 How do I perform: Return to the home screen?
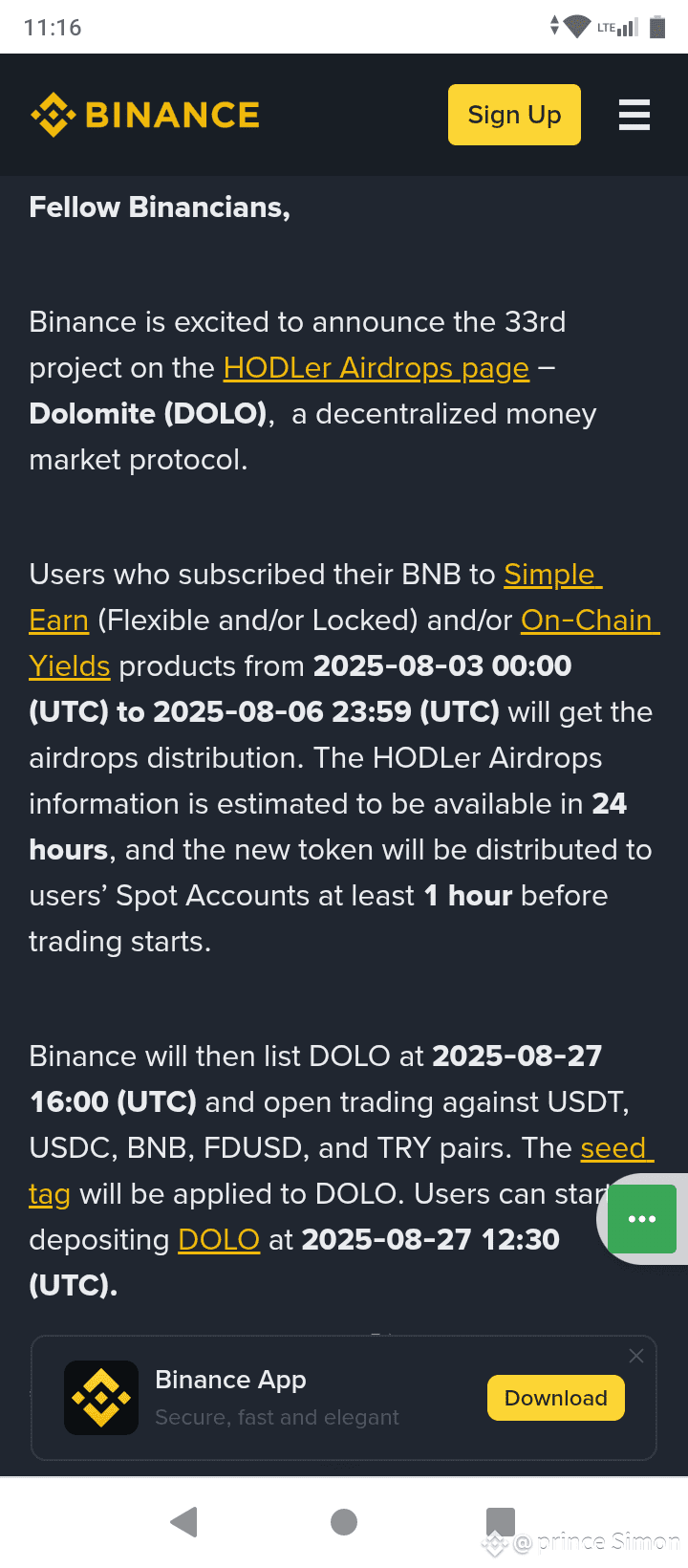[344, 1521]
